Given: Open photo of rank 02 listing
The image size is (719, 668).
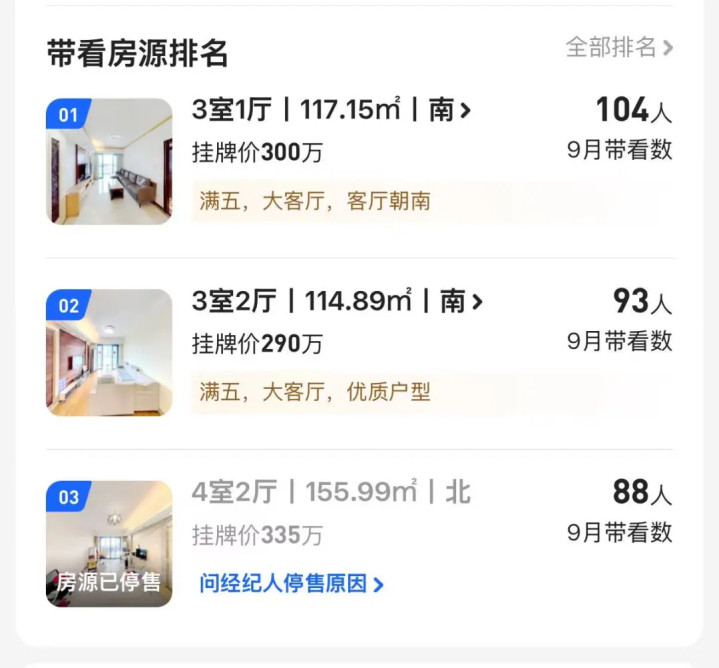Looking at the screenshot, I should tap(109, 352).
